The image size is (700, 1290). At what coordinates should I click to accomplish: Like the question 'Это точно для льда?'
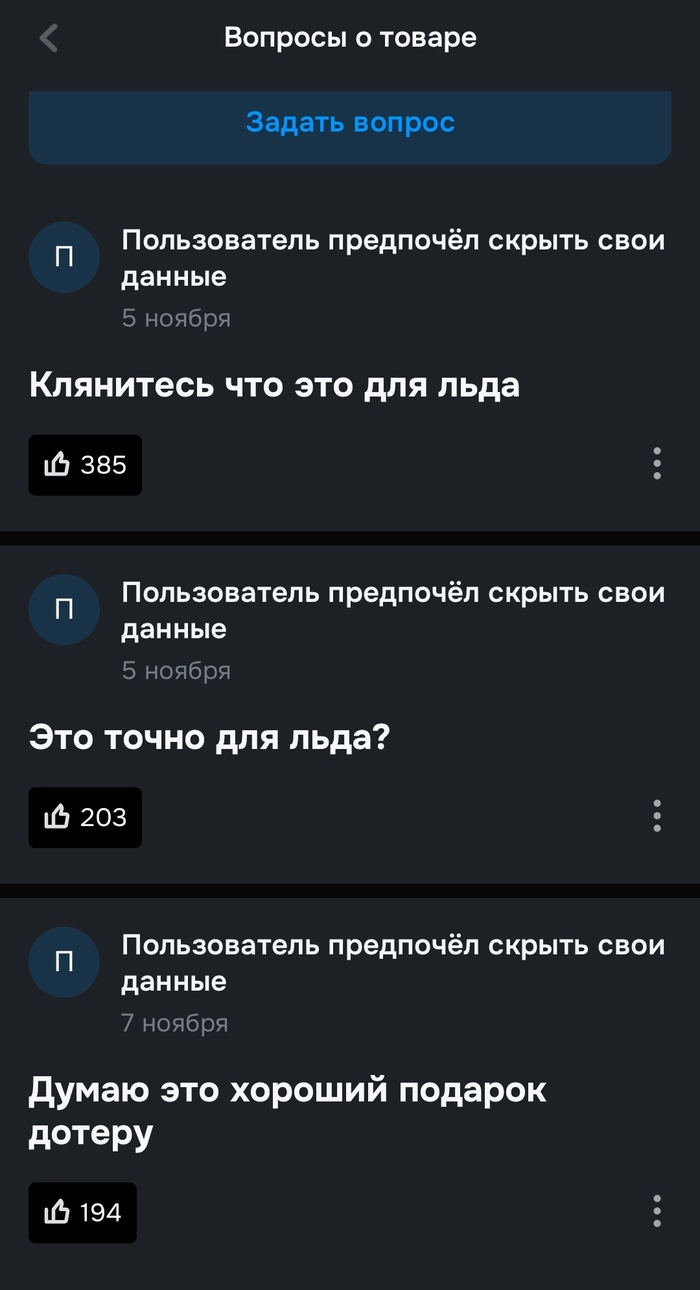(85, 817)
